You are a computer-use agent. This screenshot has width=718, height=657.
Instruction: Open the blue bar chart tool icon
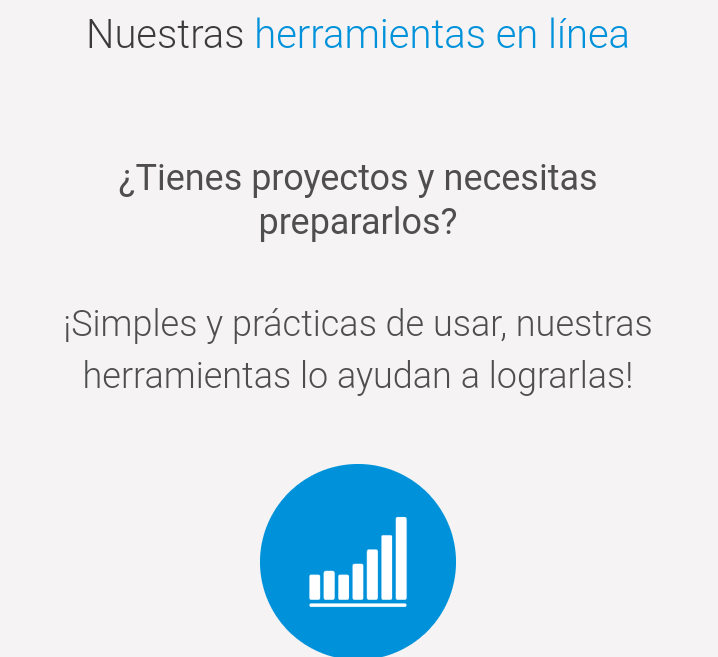(358, 561)
